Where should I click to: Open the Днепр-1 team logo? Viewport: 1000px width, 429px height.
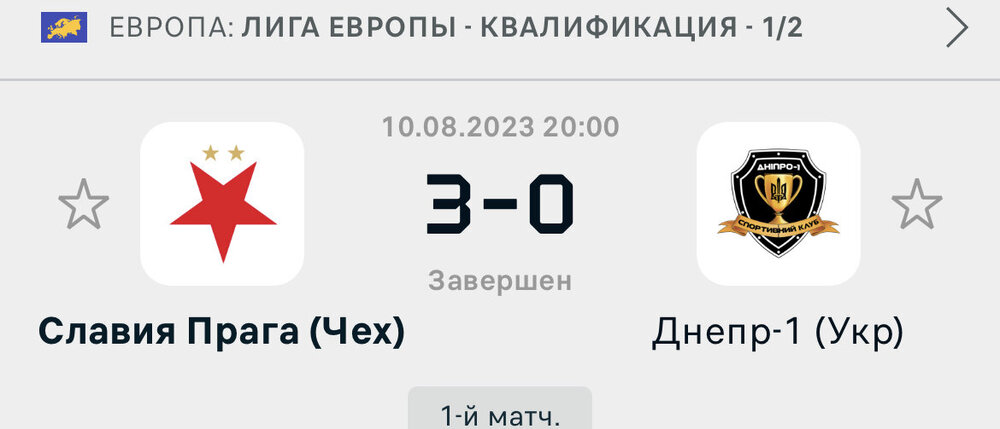[778, 204]
